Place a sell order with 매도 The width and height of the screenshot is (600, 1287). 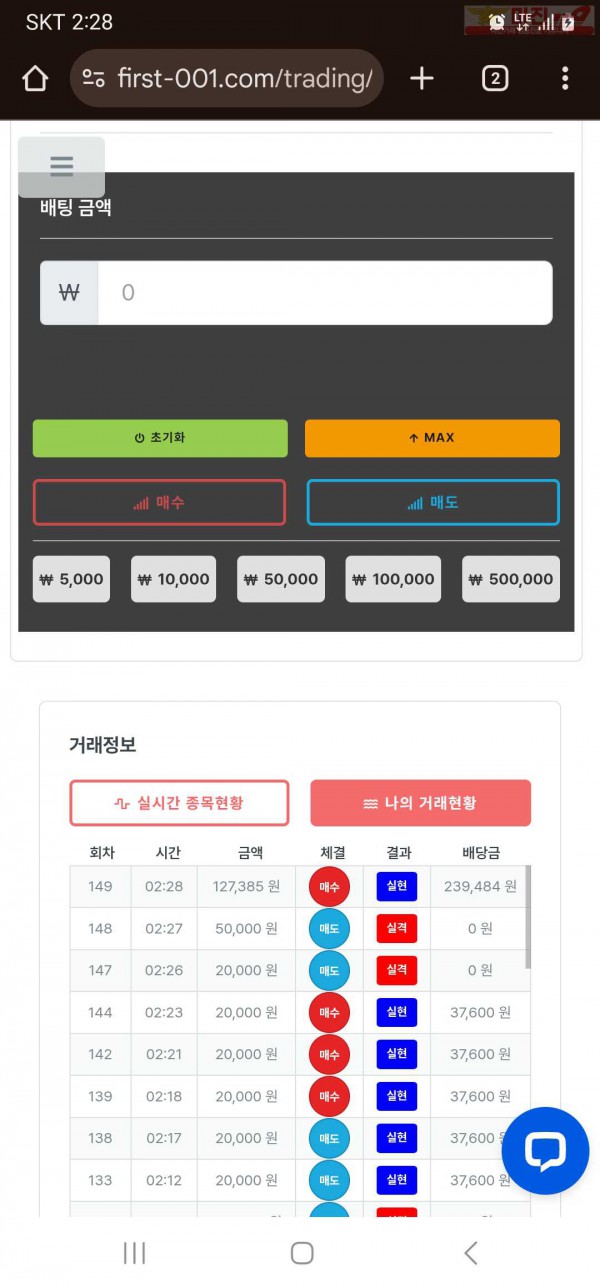click(x=432, y=502)
